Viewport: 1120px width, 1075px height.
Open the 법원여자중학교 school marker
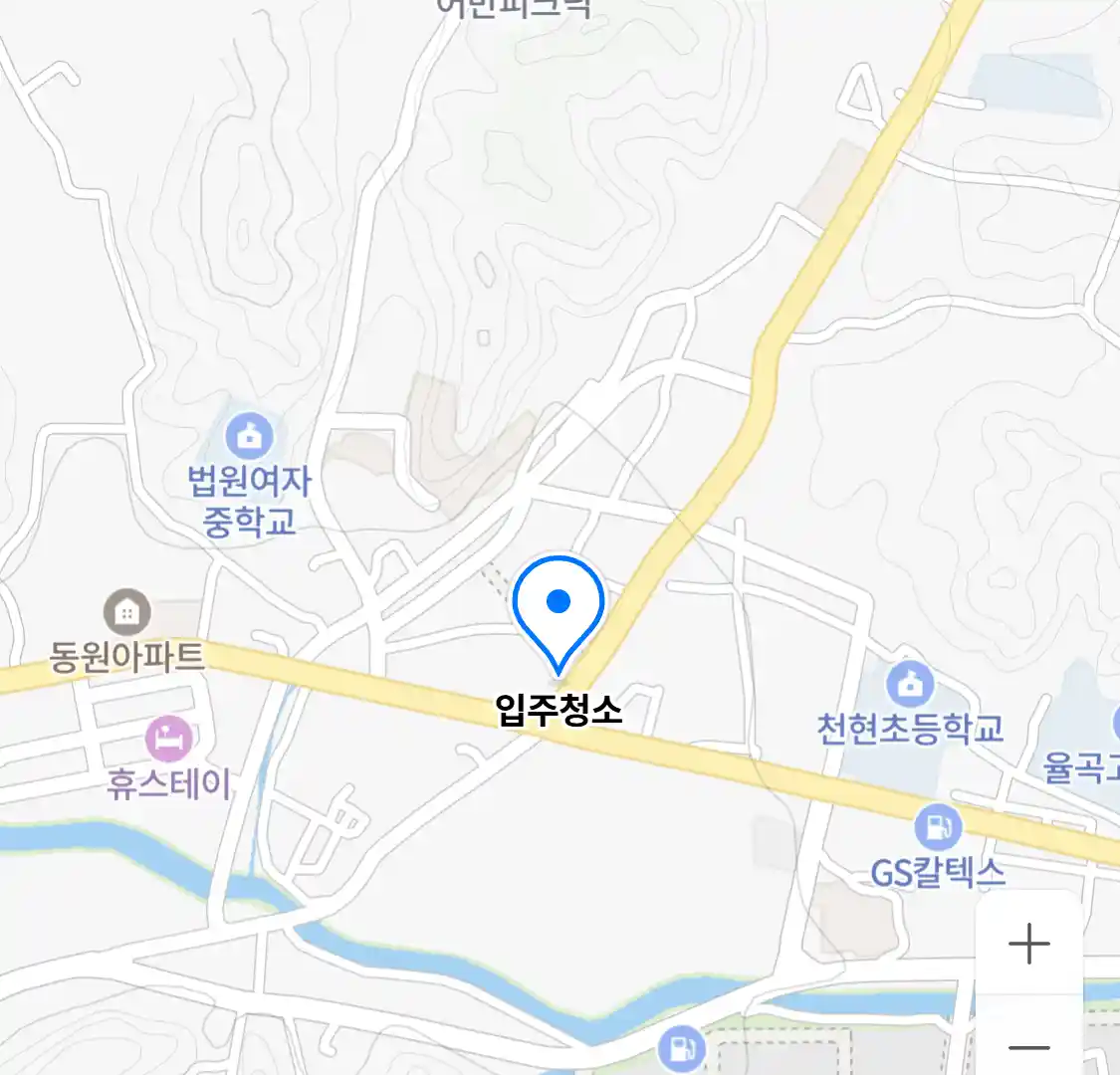click(x=249, y=435)
